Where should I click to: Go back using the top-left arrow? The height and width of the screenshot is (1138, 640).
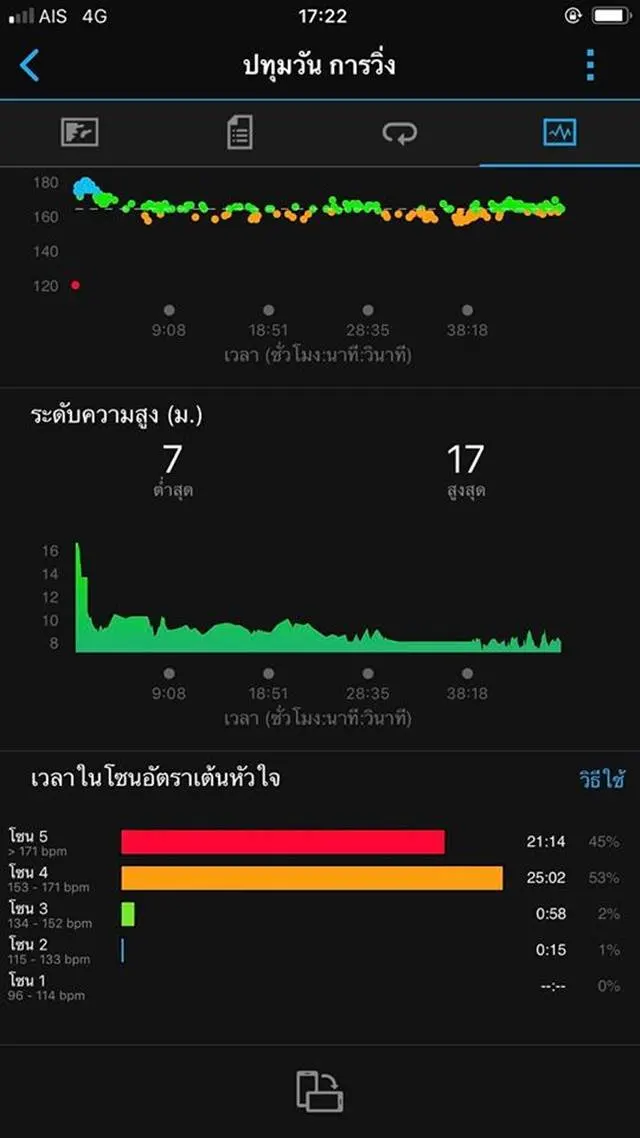[30, 66]
